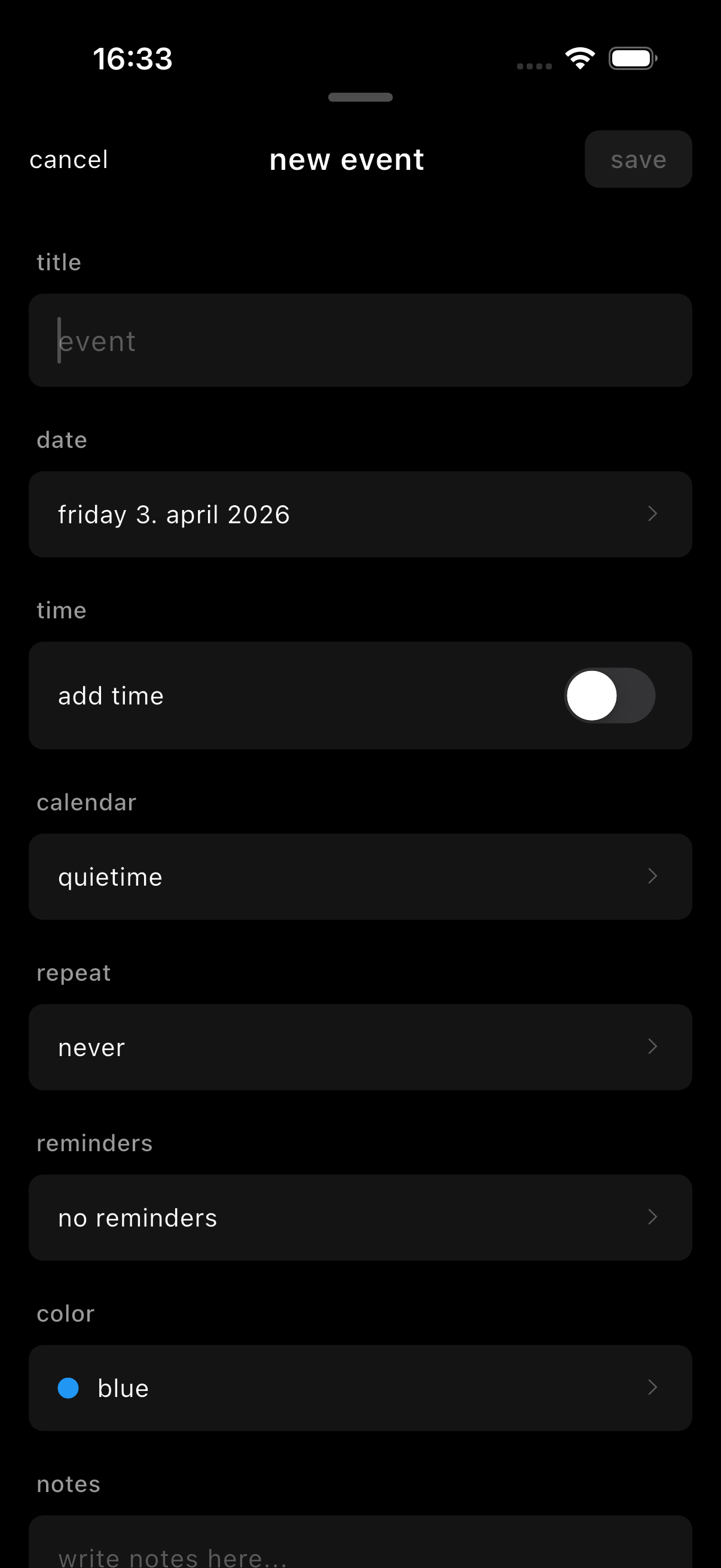Select the blue color dot swatch
The width and height of the screenshot is (721, 1568).
(69, 1388)
